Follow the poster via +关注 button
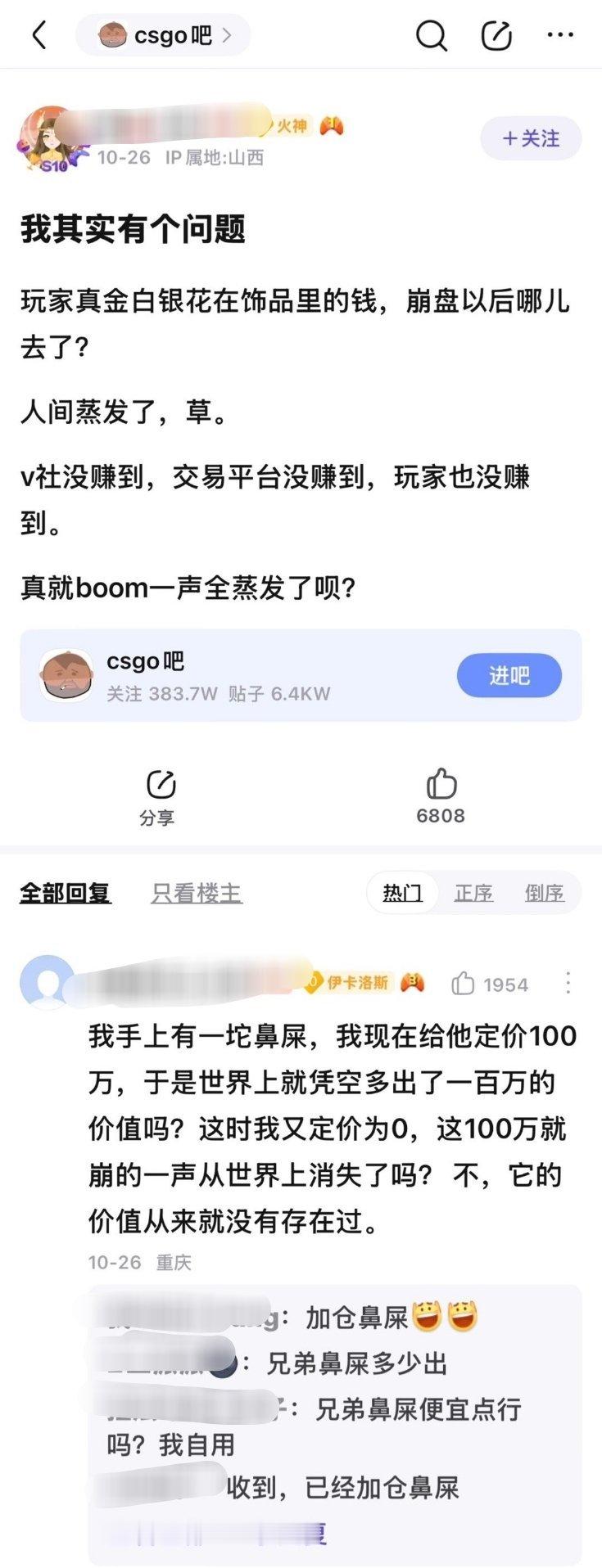This screenshot has height=1568, width=602. click(x=531, y=138)
